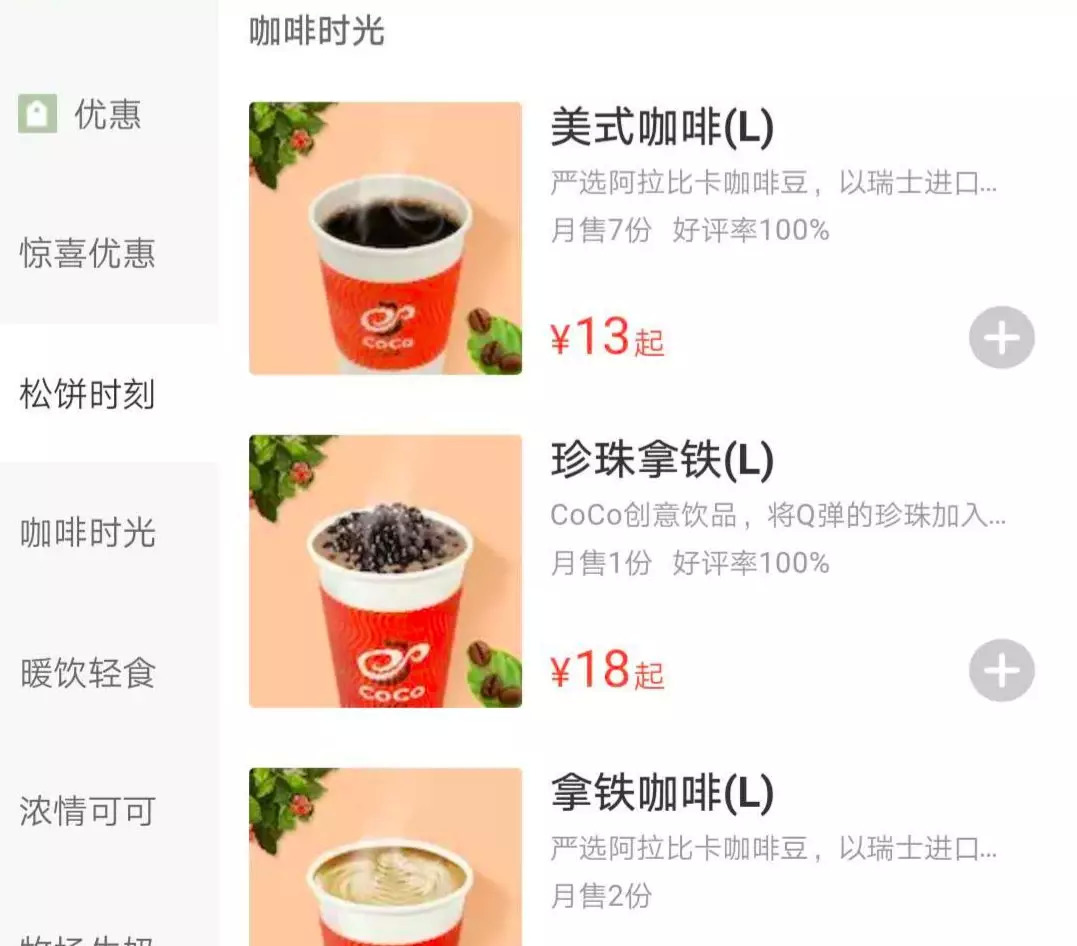Go to the 暖饮轻食 category

(88, 673)
